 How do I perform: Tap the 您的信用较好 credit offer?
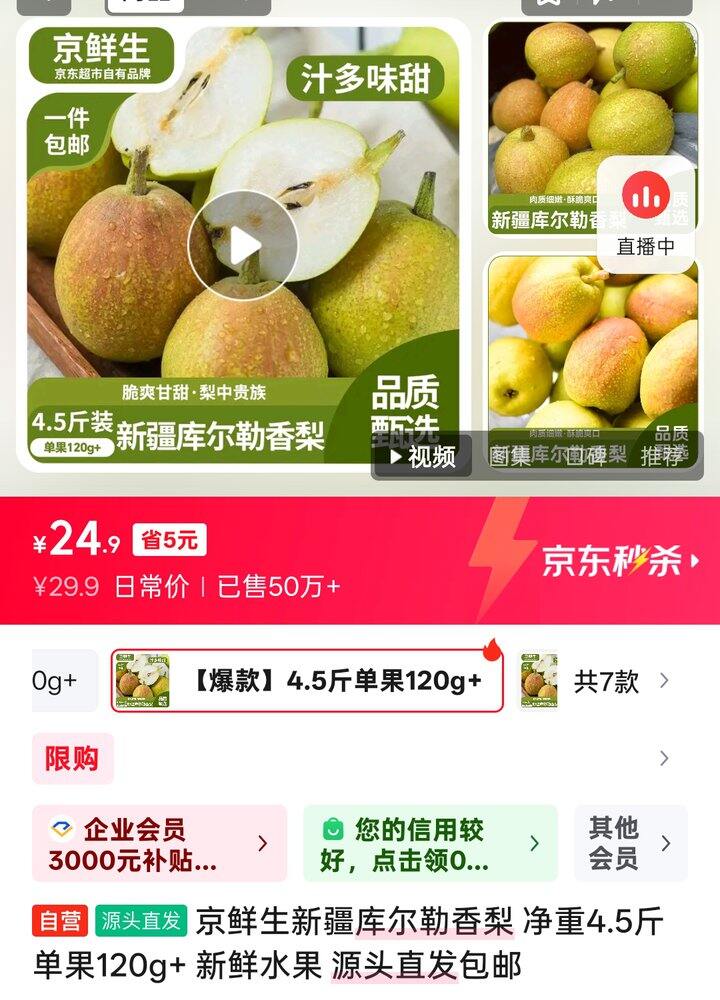pyautogui.click(x=430, y=843)
